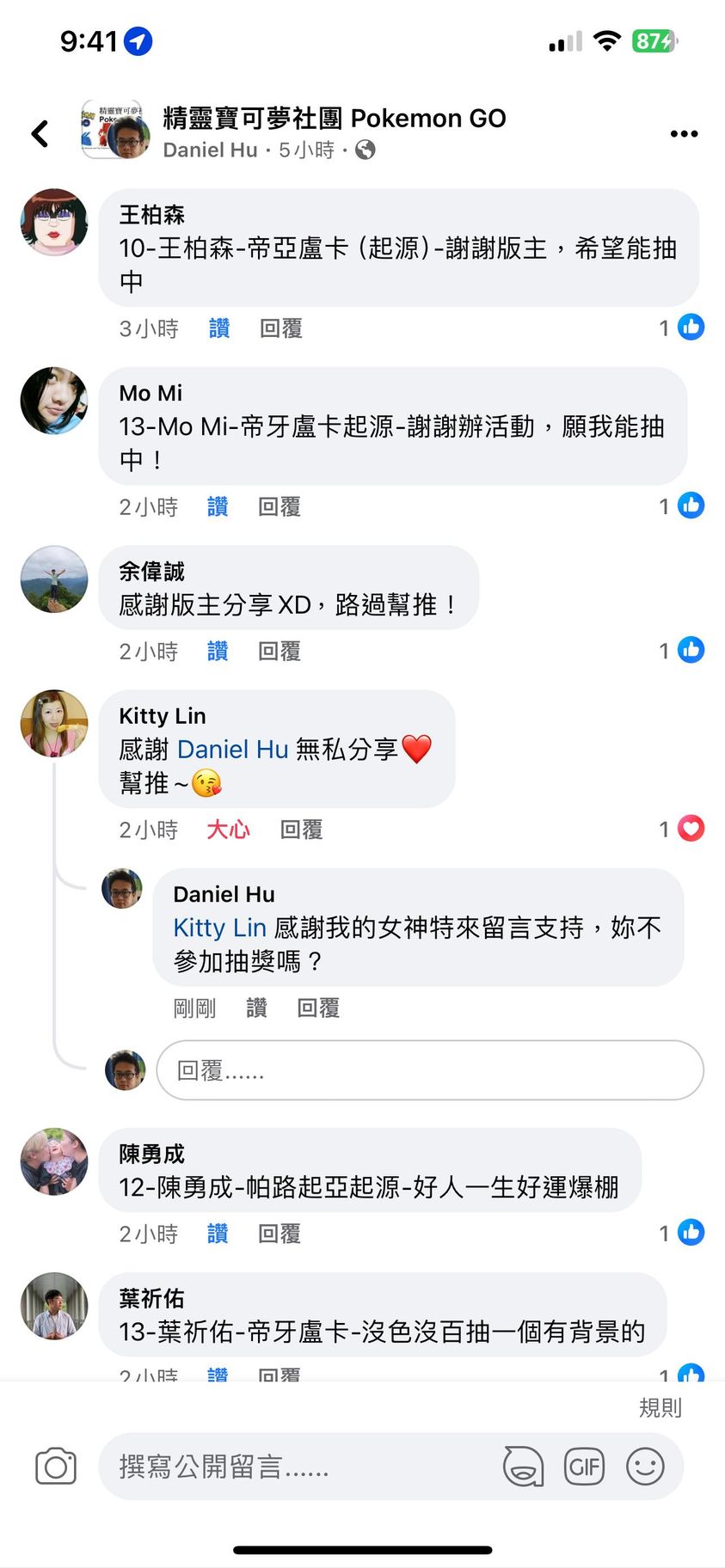Open the 精靈寶可夢社團 Pokemon GO group title
The image size is (725, 1568).
pyautogui.click(x=334, y=119)
